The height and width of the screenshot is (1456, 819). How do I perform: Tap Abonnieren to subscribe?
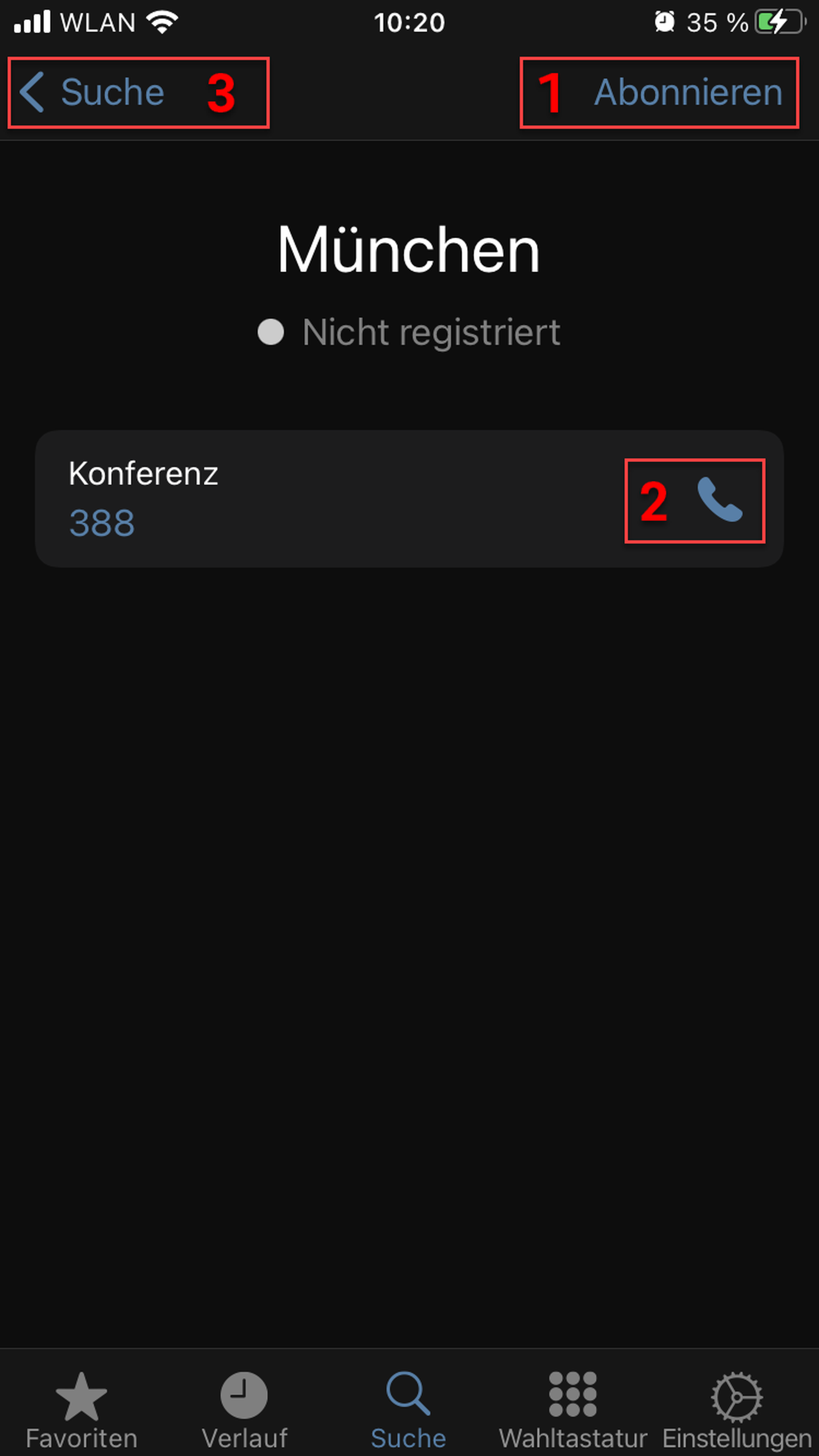(688, 92)
